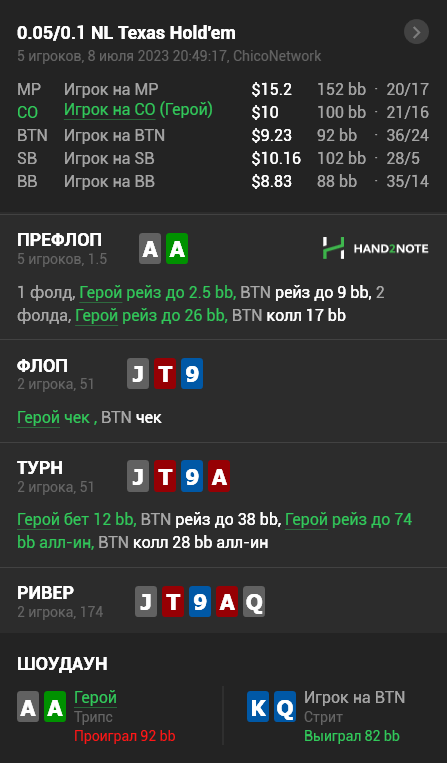
Task: Open the Герой link in the showdown section
Action: click(95, 697)
